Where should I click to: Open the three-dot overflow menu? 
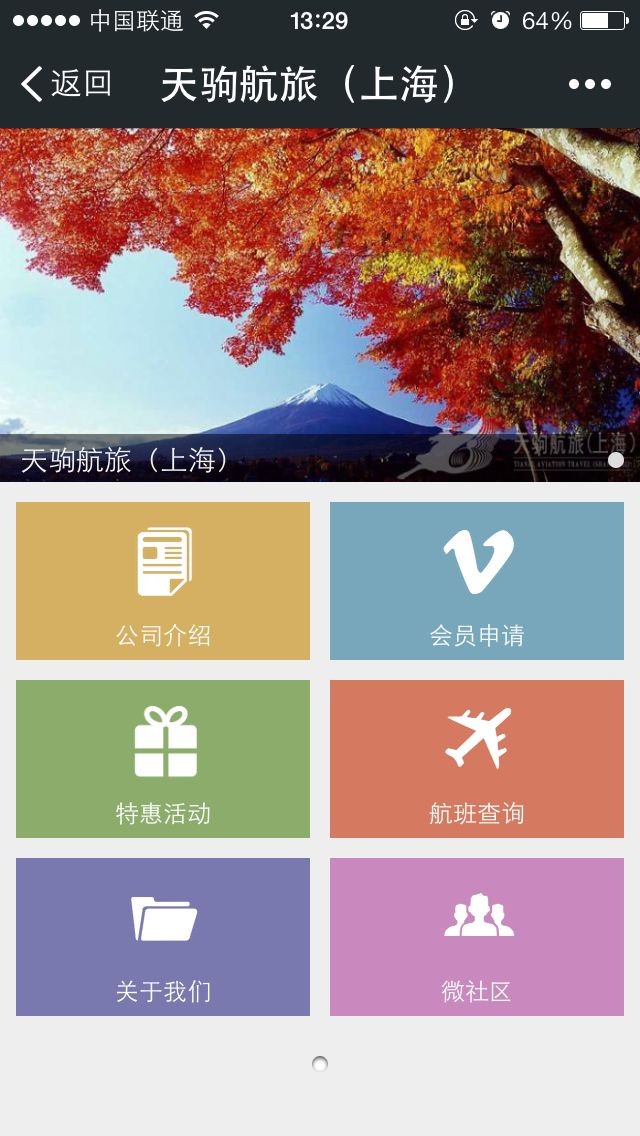[589, 84]
